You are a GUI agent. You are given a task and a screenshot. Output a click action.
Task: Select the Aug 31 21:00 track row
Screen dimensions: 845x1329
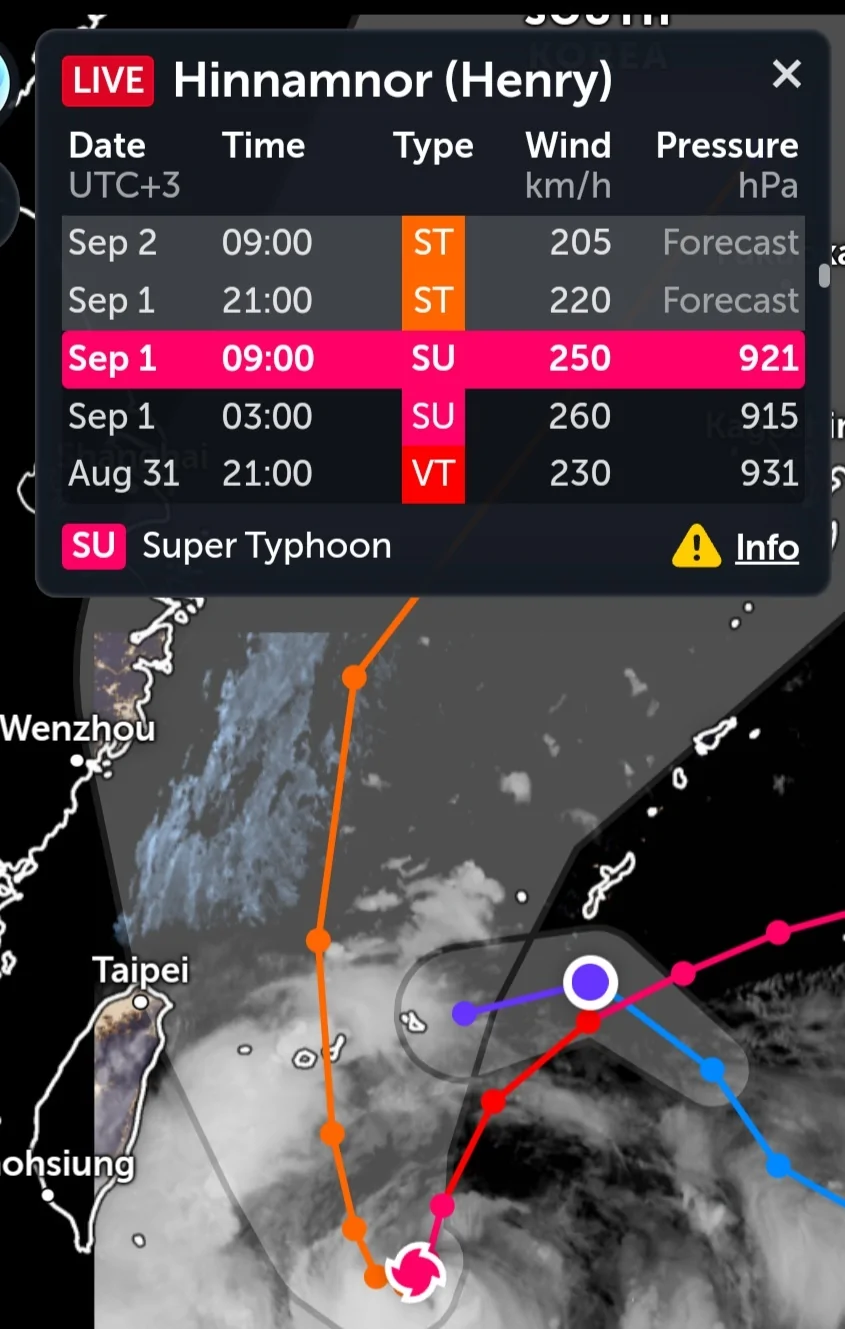pos(432,473)
